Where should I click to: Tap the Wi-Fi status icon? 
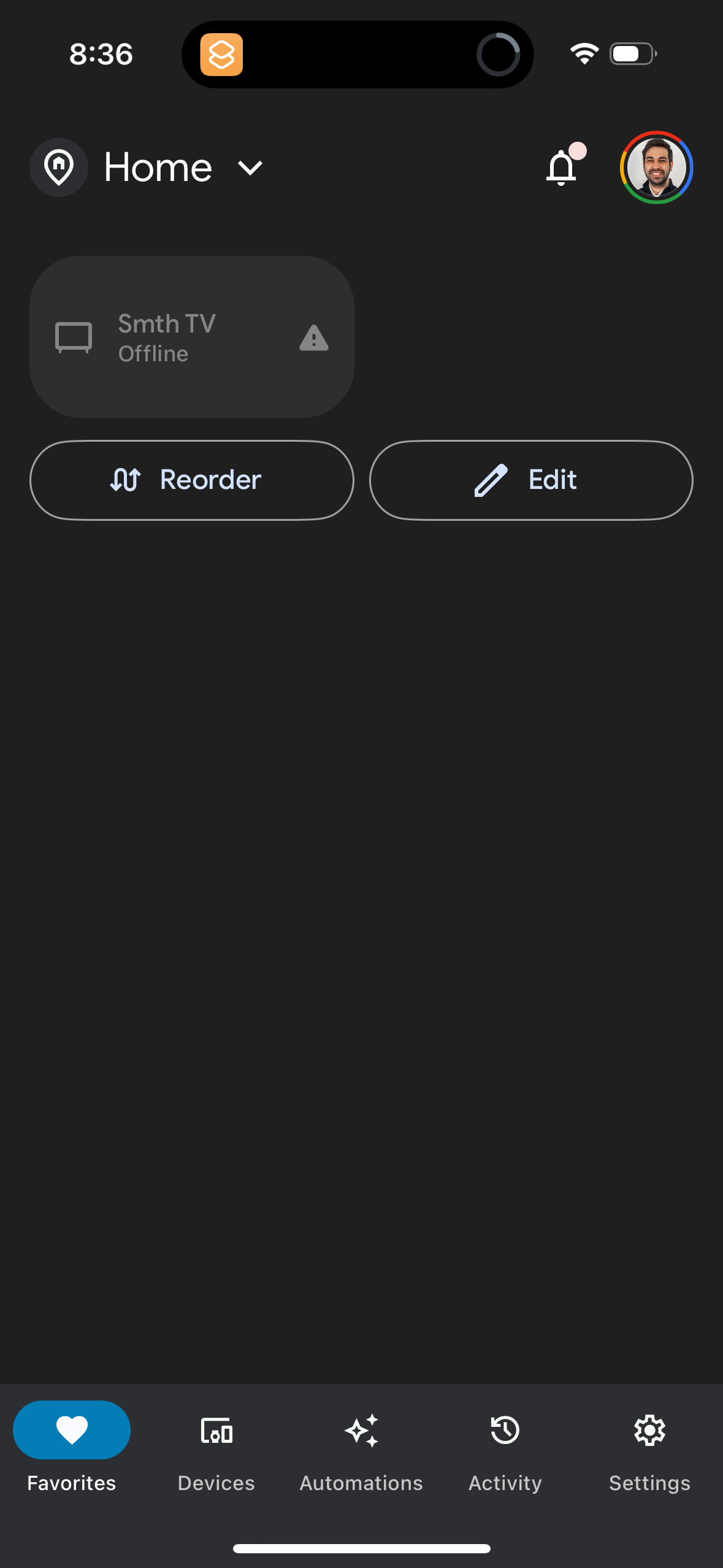[x=584, y=54]
